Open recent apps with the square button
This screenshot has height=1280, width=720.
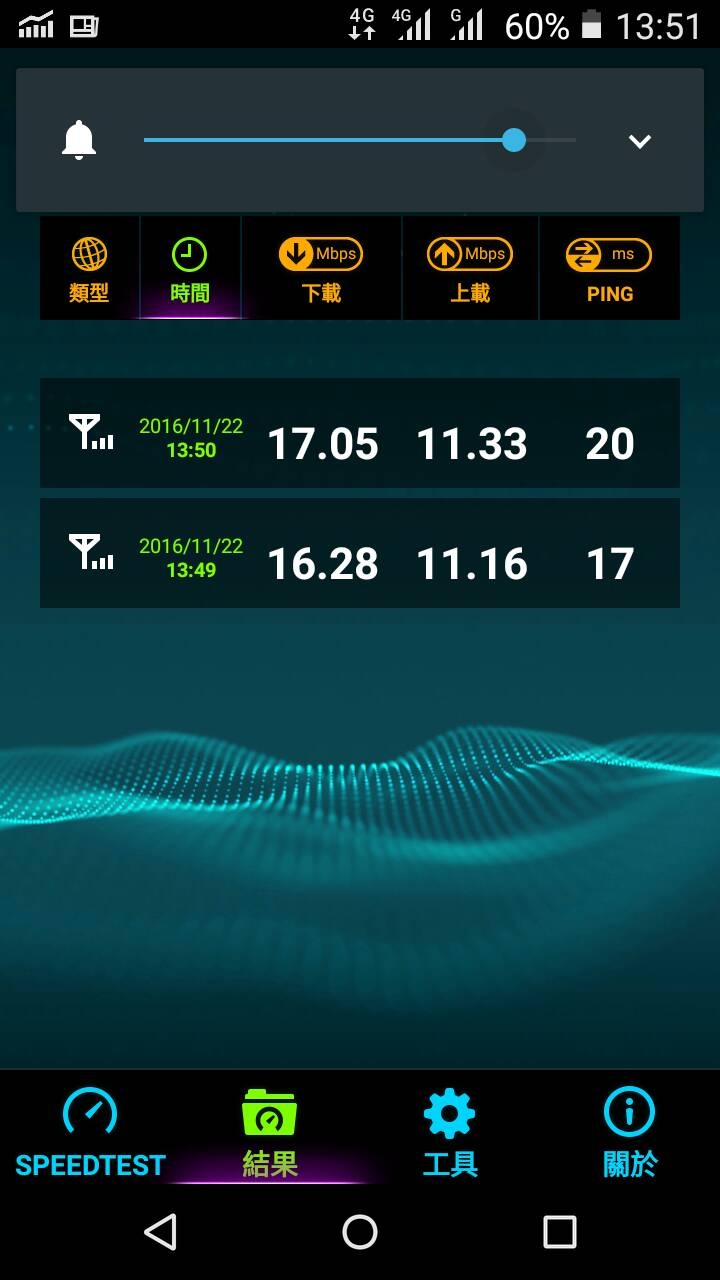560,1232
